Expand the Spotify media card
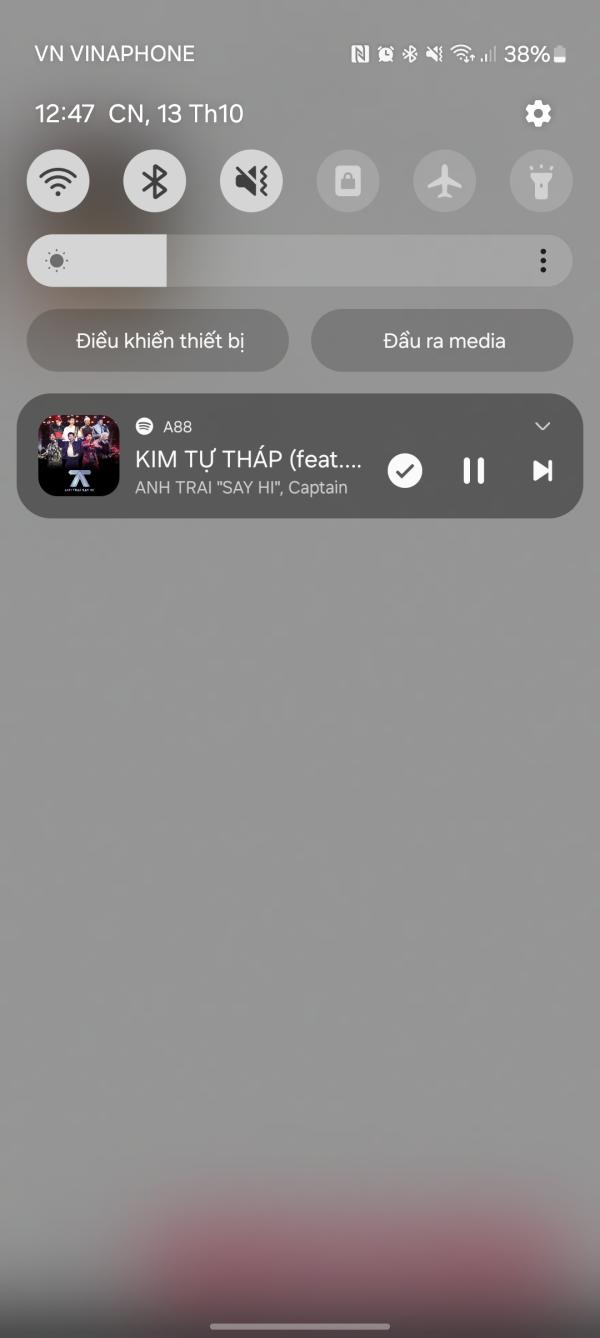600x1338 pixels. [x=543, y=426]
